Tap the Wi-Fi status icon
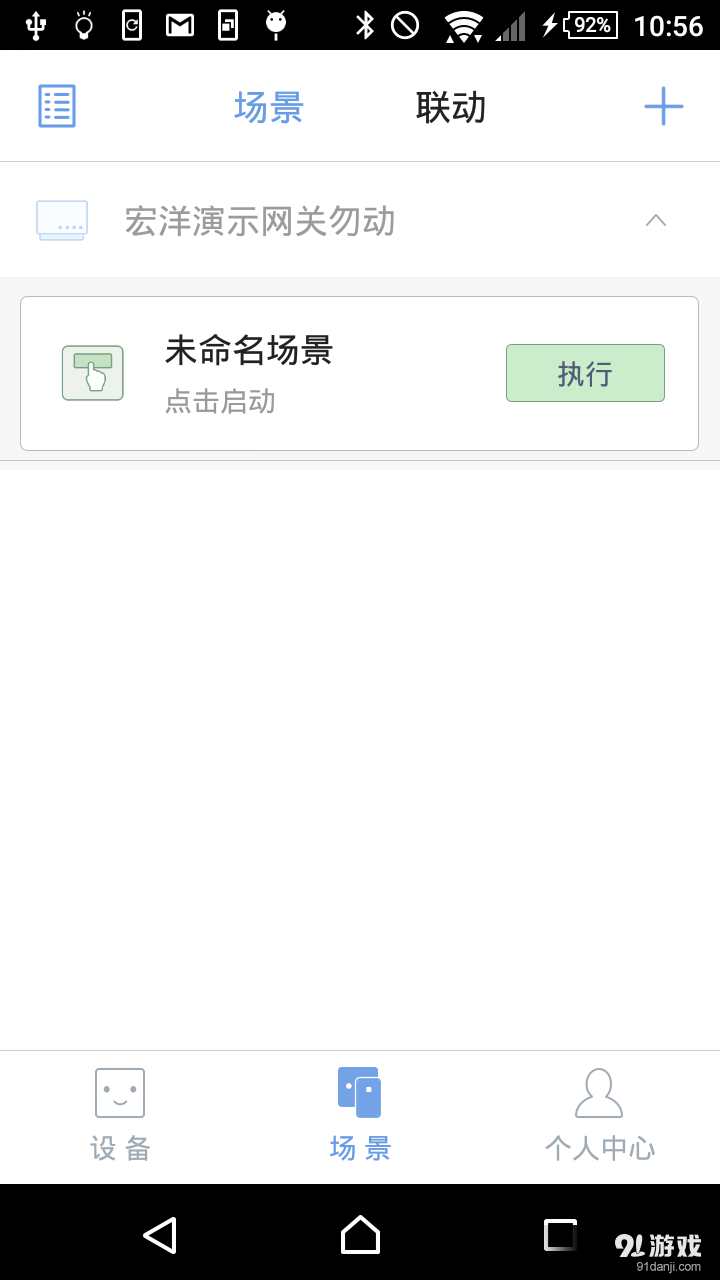 [x=461, y=23]
